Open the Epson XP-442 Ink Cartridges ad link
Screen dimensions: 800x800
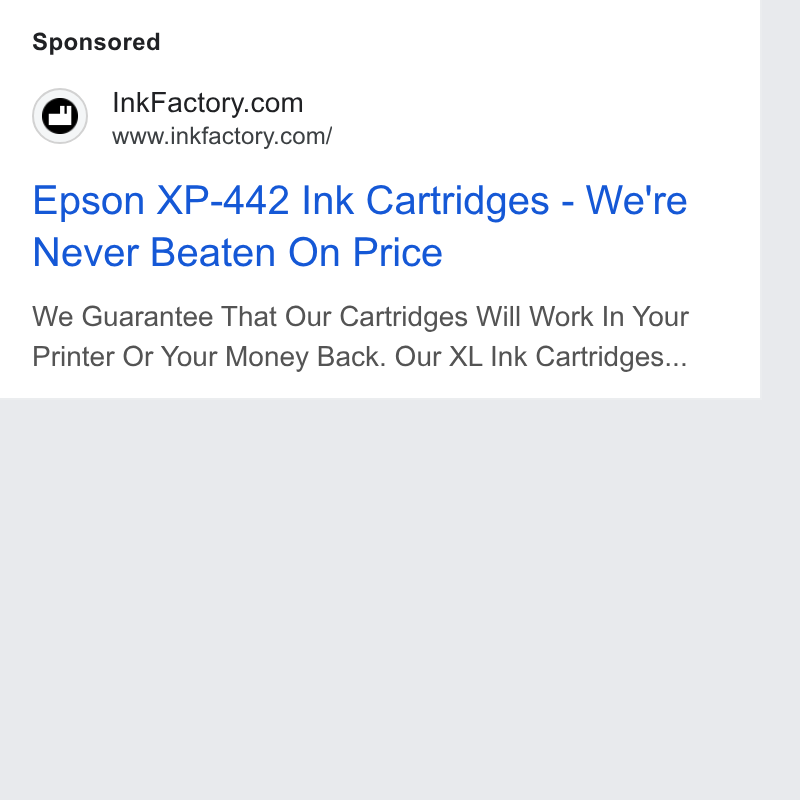(x=360, y=226)
